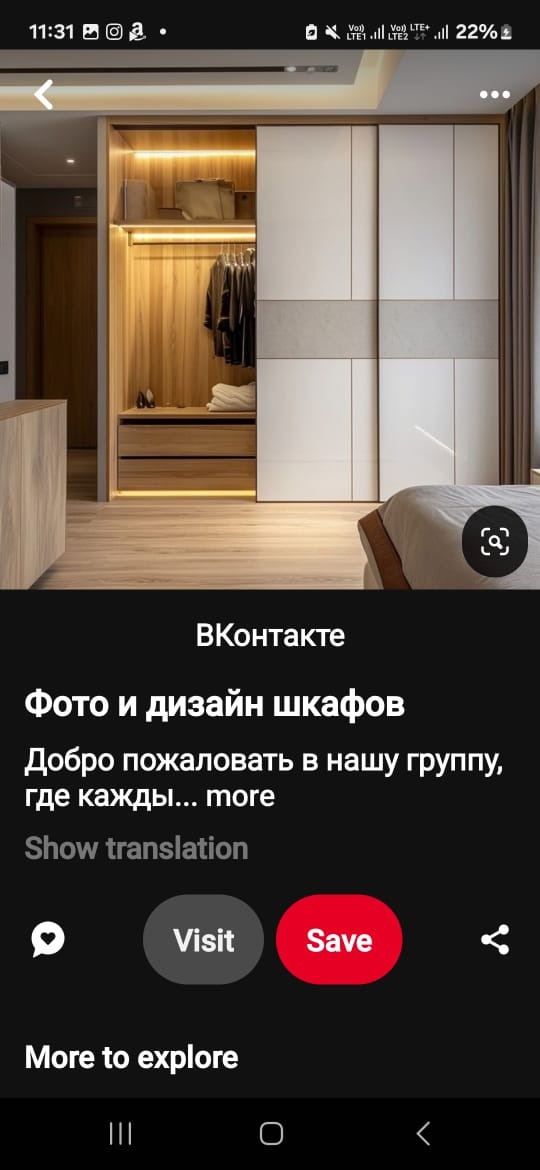The height and width of the screenshot is (1170, 540).
Task: Open the ВКонтакте source link
Action: click(x=270, y=636)
